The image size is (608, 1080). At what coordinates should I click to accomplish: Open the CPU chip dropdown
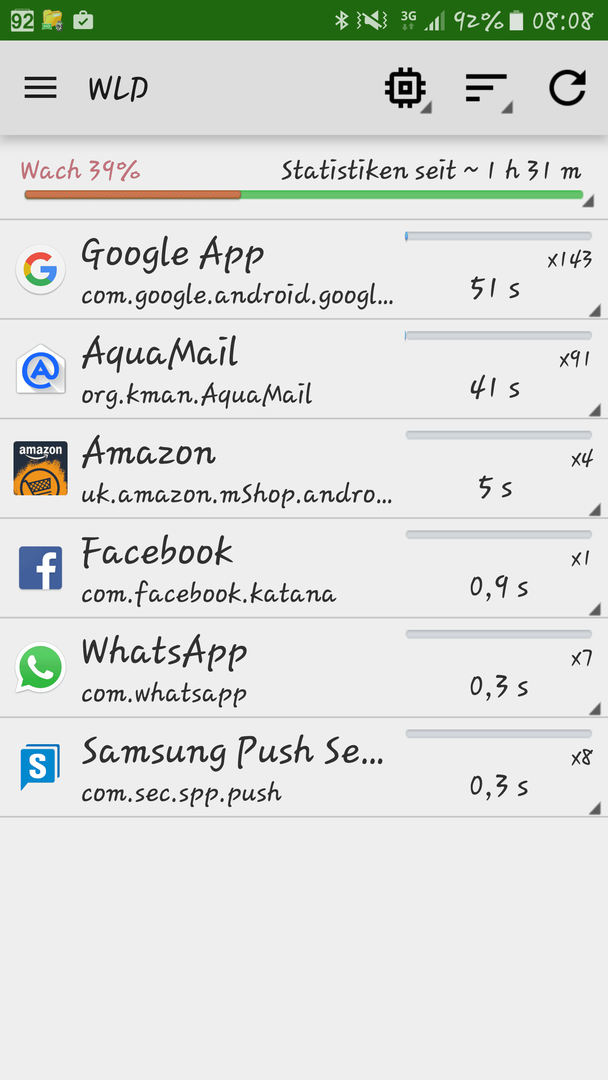(406, 88)
